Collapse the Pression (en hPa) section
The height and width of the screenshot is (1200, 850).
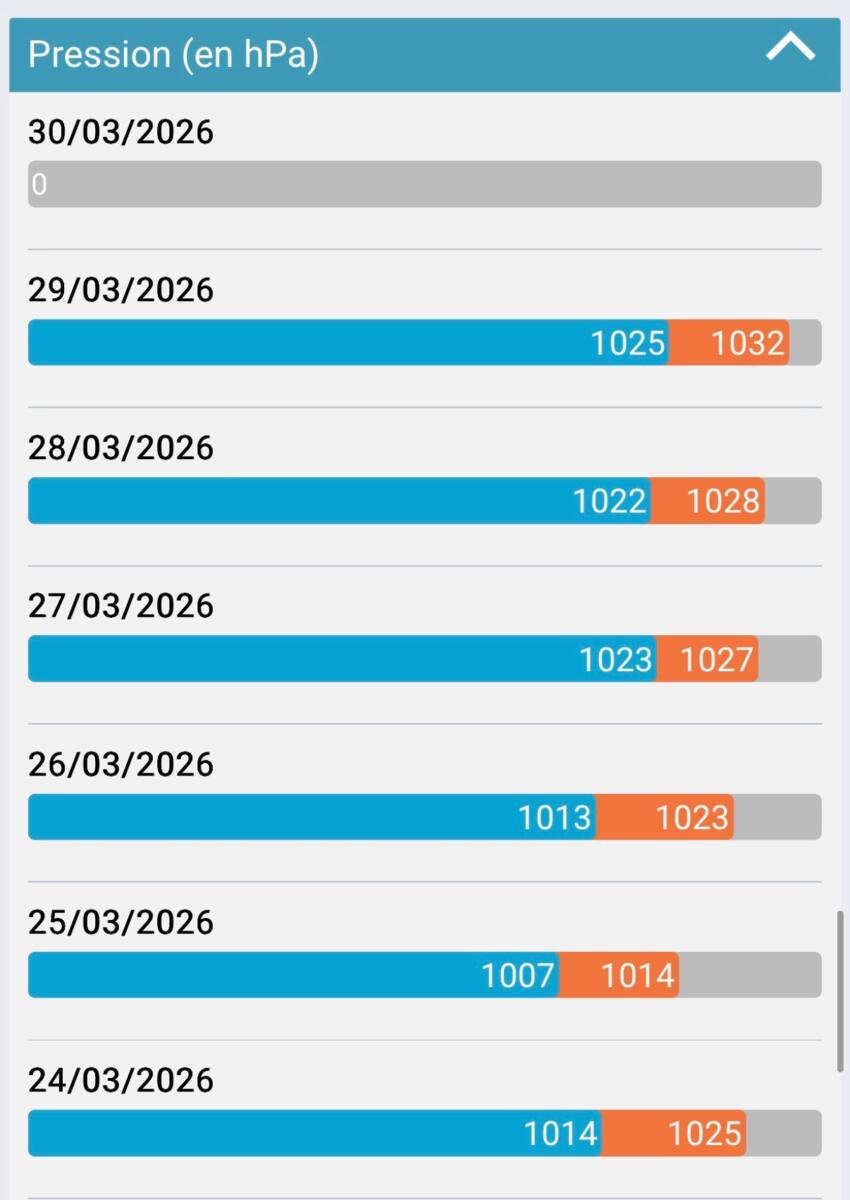[x=790, y=48]
